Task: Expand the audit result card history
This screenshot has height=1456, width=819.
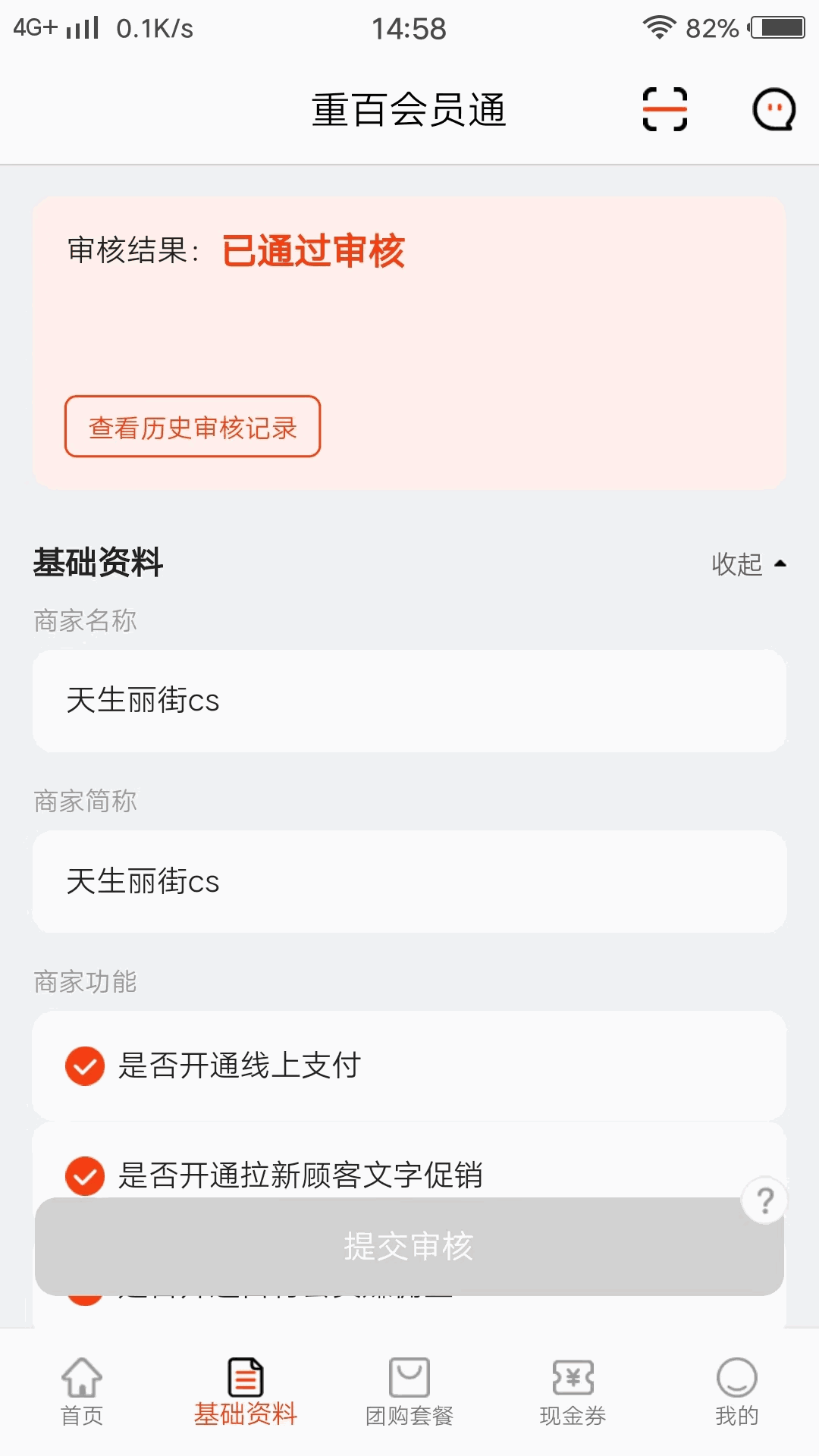Action: 193,427
